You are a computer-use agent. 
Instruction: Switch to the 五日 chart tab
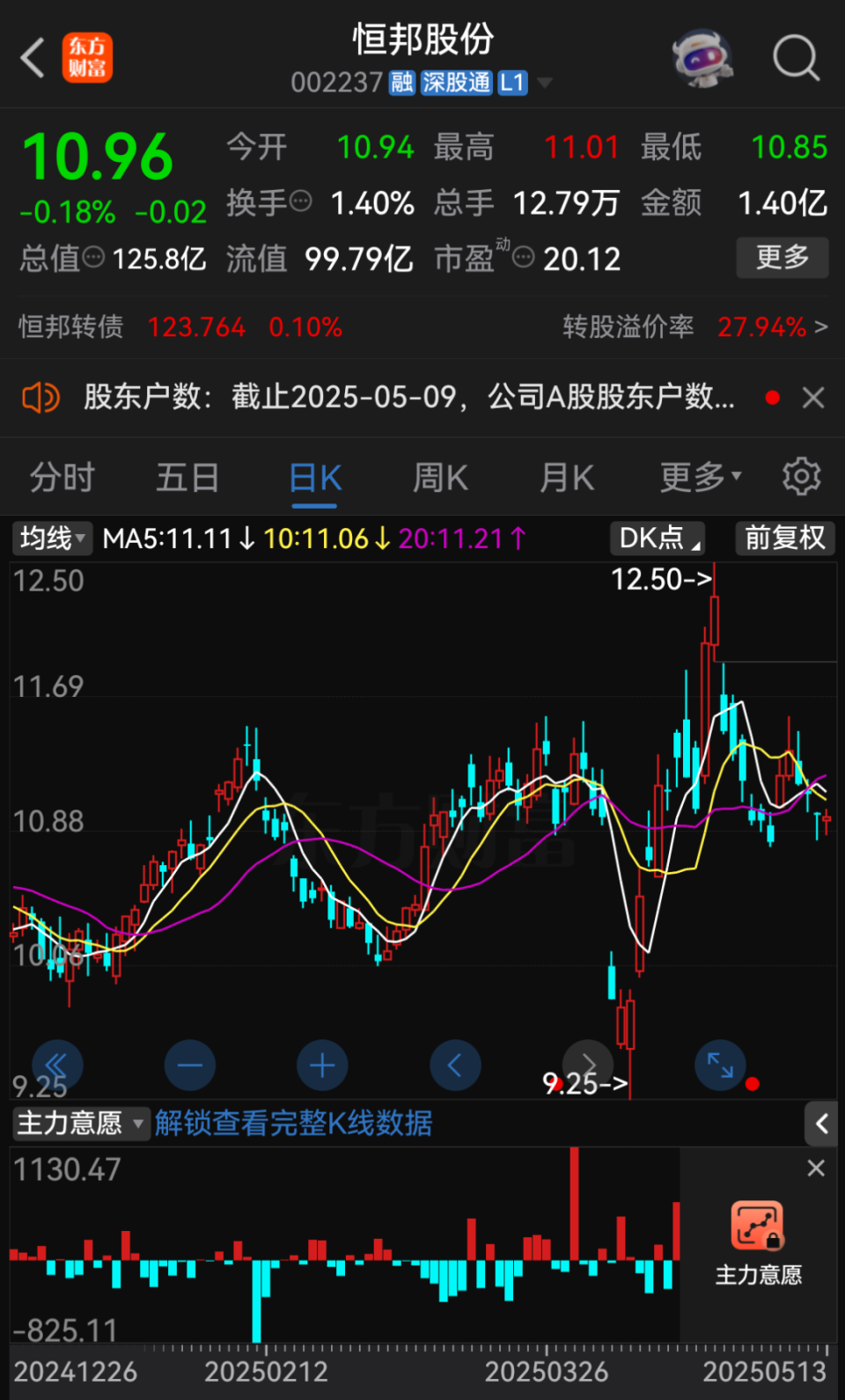click(x=187, y=478)
